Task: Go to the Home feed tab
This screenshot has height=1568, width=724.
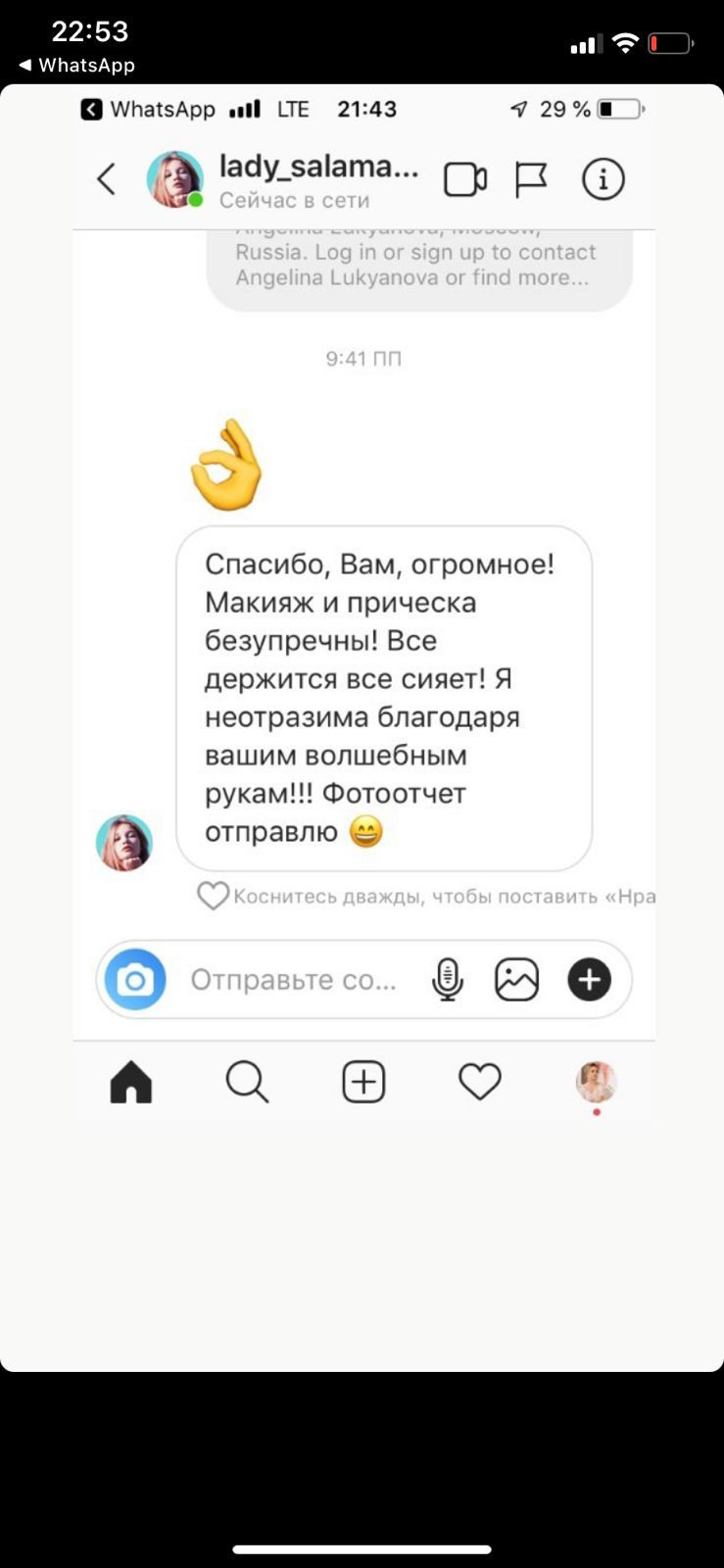Action: click(x=131, y=1082)
